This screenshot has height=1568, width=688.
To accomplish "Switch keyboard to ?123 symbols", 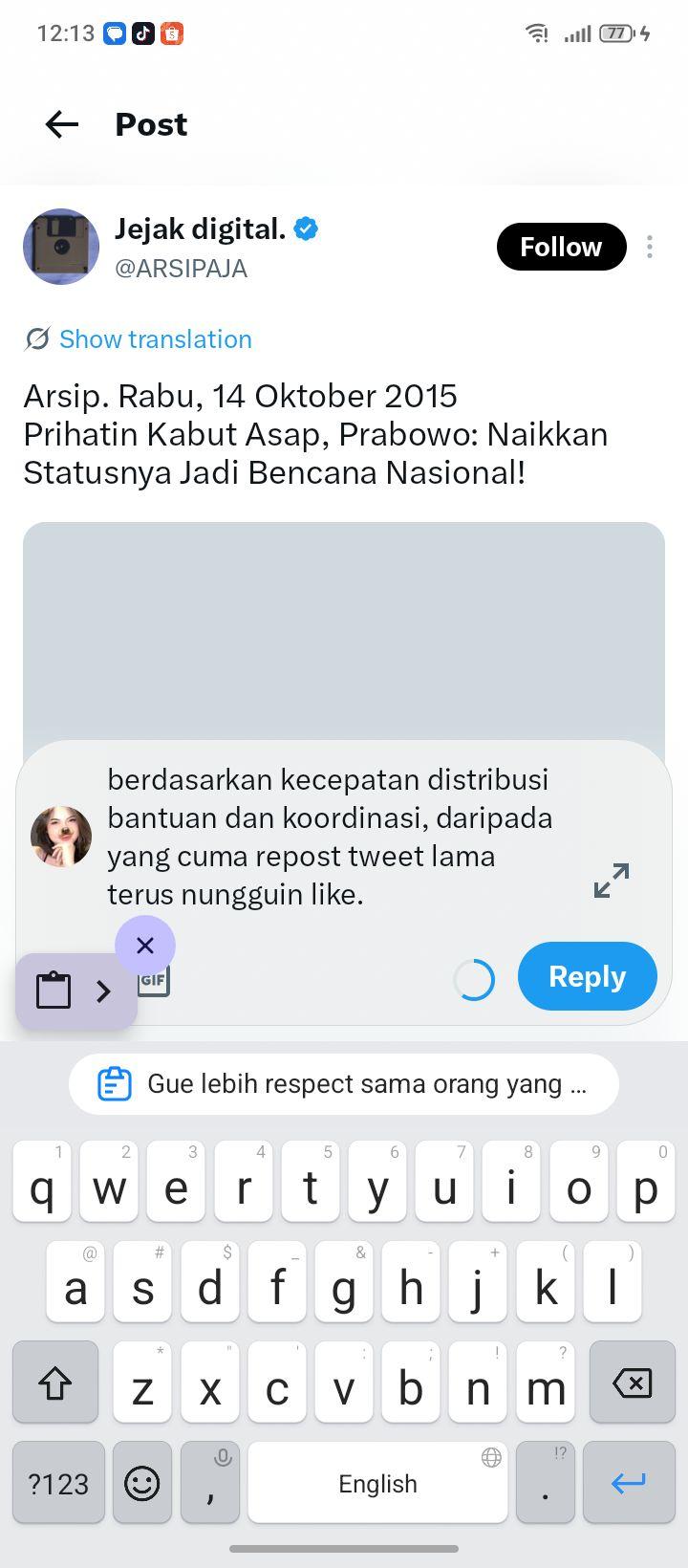I will [58, 1482].
